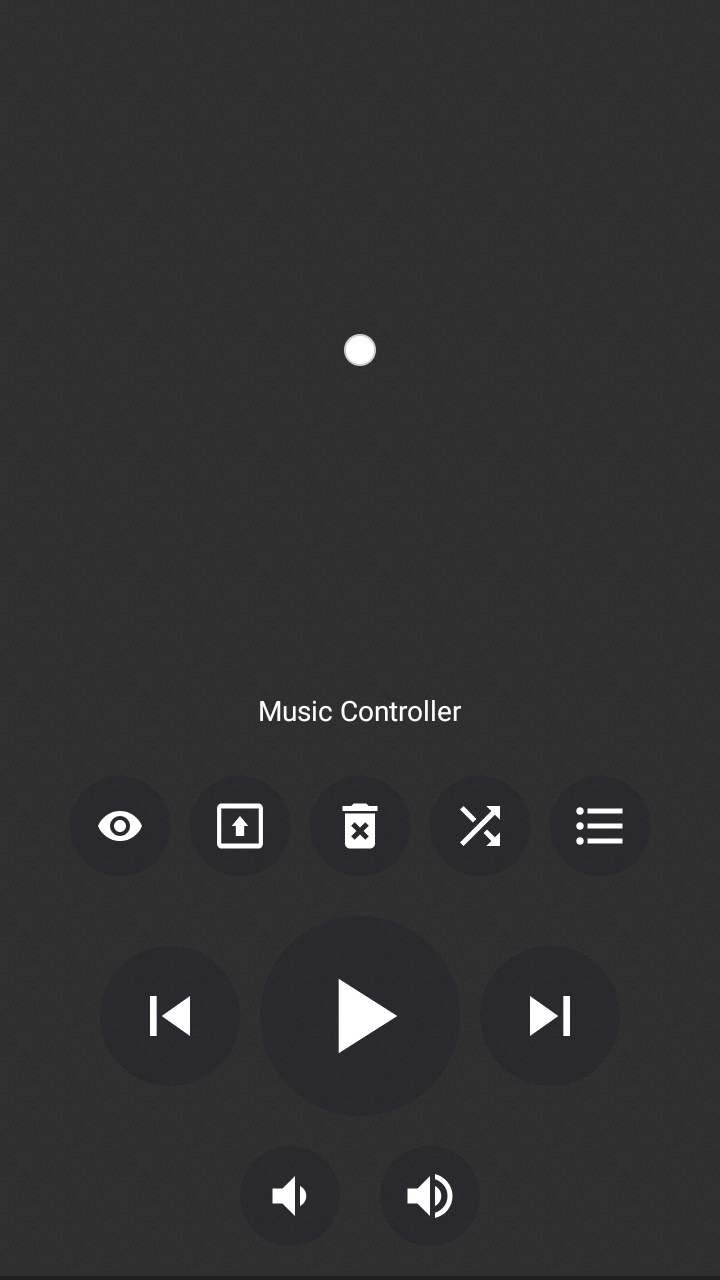Viewport: 720px width, 1280px height.
Task: Tap the shuffle crossed-arrows icon
Action: pyautogui.click(x=480, y=826)
